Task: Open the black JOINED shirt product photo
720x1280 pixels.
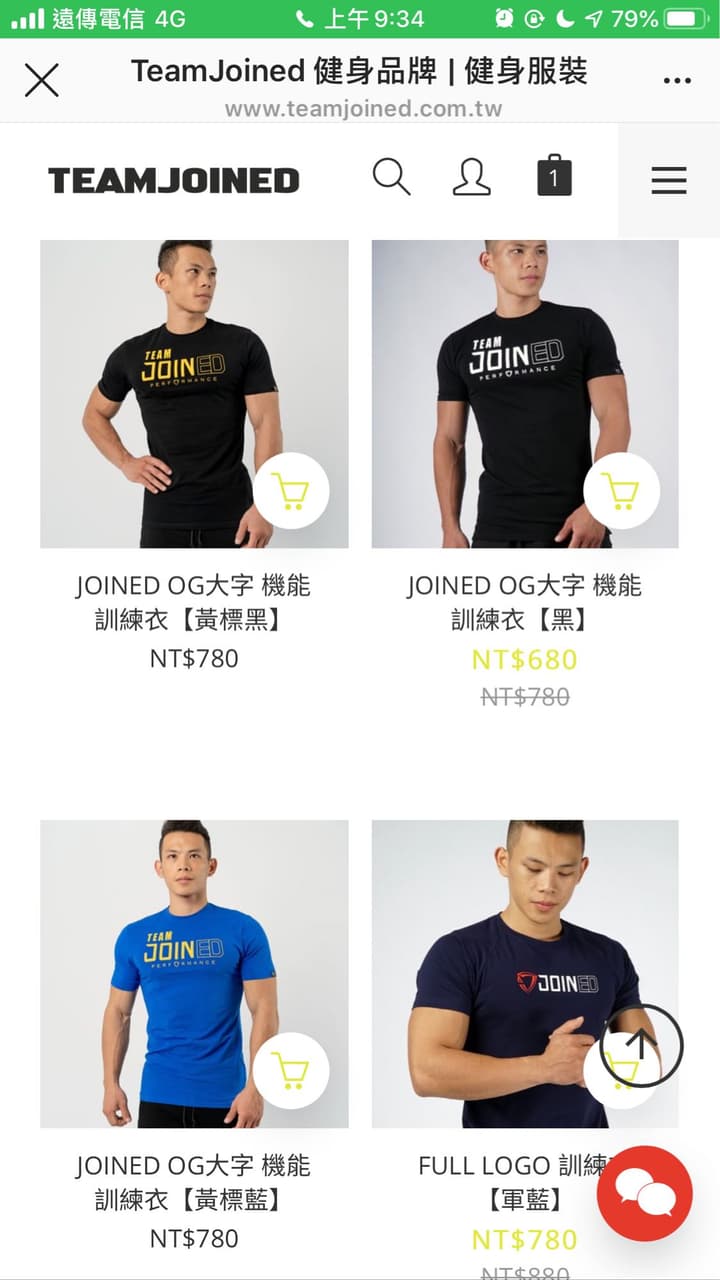Action: point(524,390)
